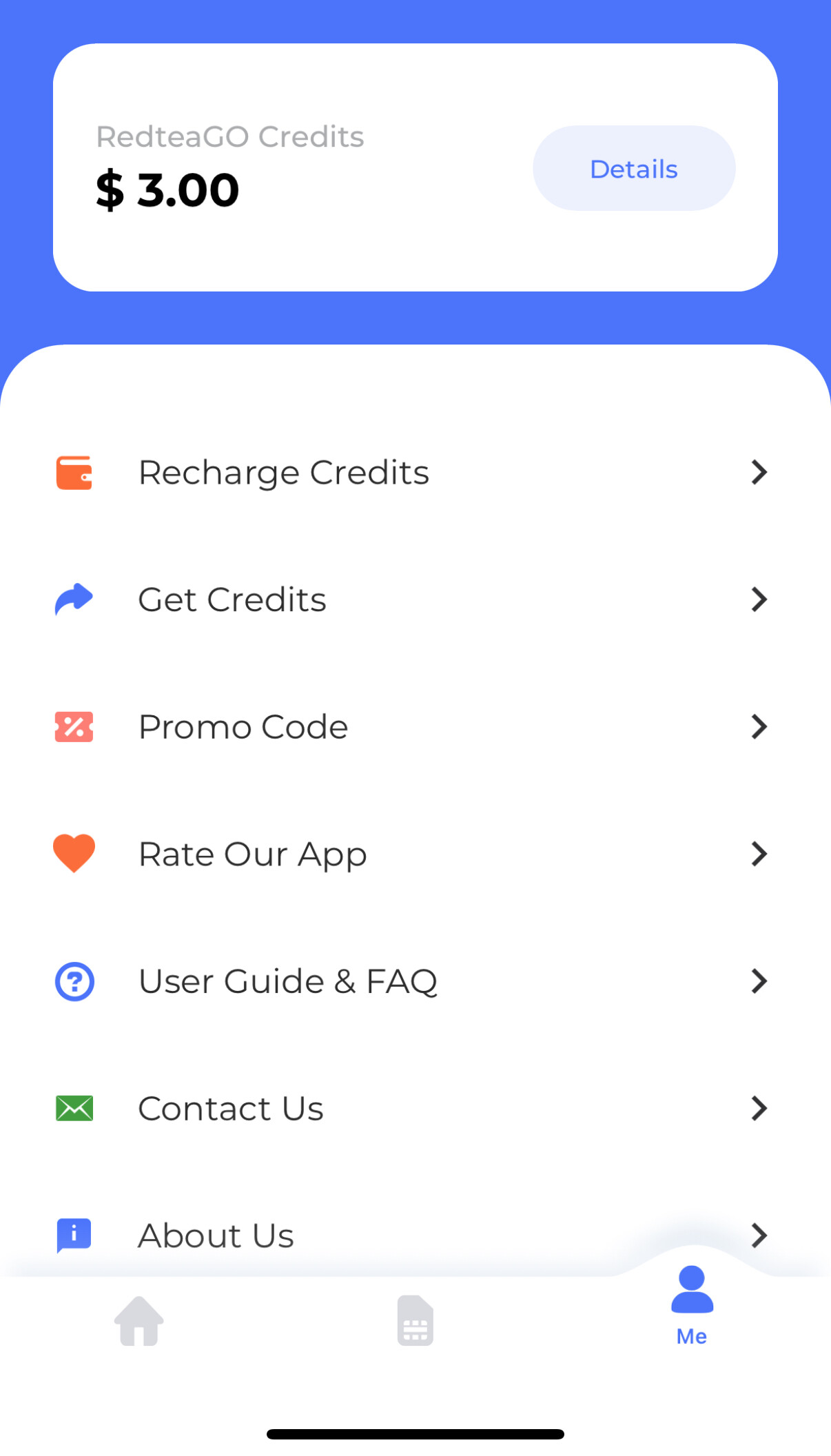Open User Guide & FAQ
The height and width of the screenshot is (1456, 831).
[415, 981]
